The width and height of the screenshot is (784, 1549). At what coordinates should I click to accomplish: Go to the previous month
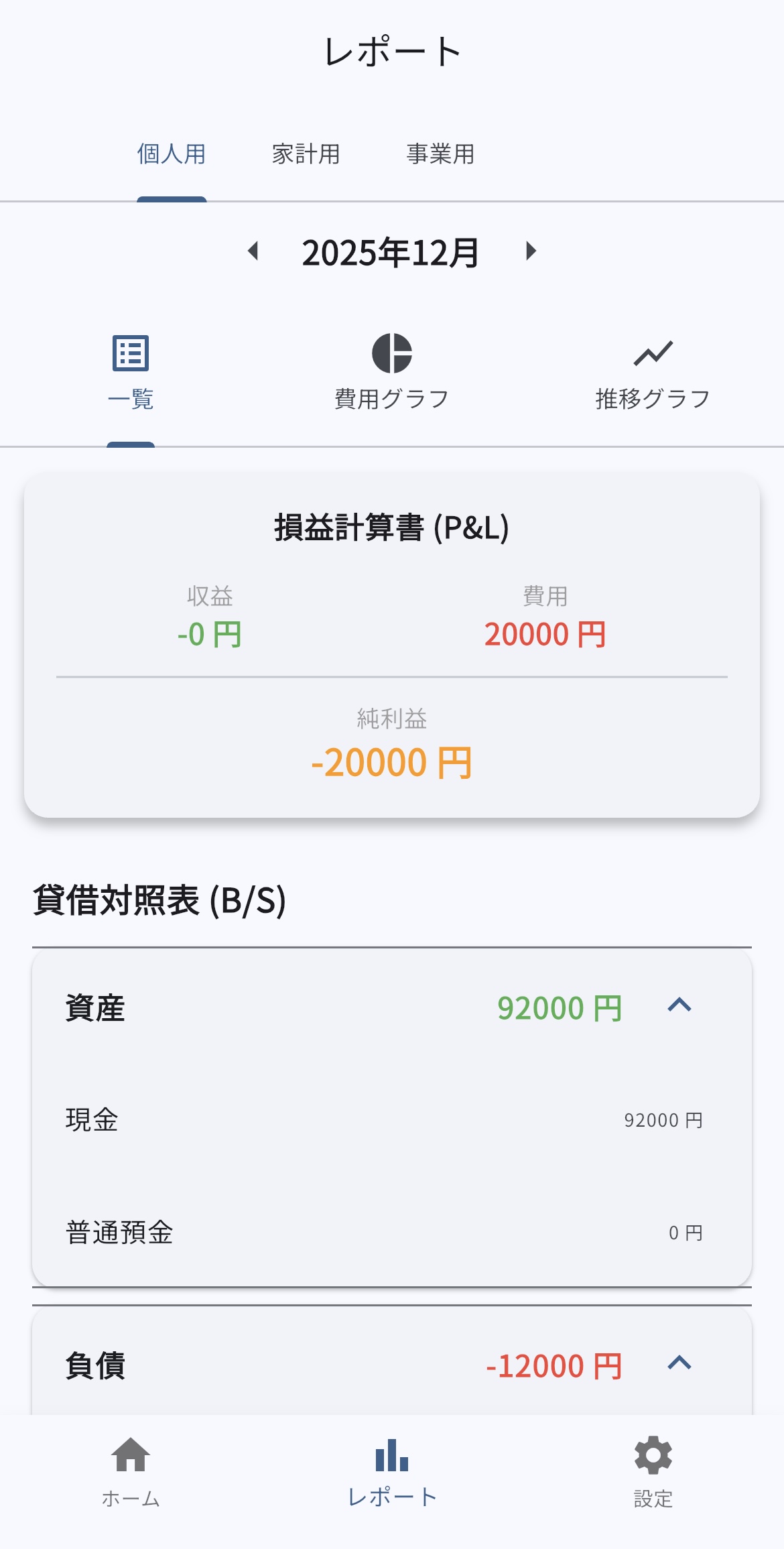pos(253,251)
